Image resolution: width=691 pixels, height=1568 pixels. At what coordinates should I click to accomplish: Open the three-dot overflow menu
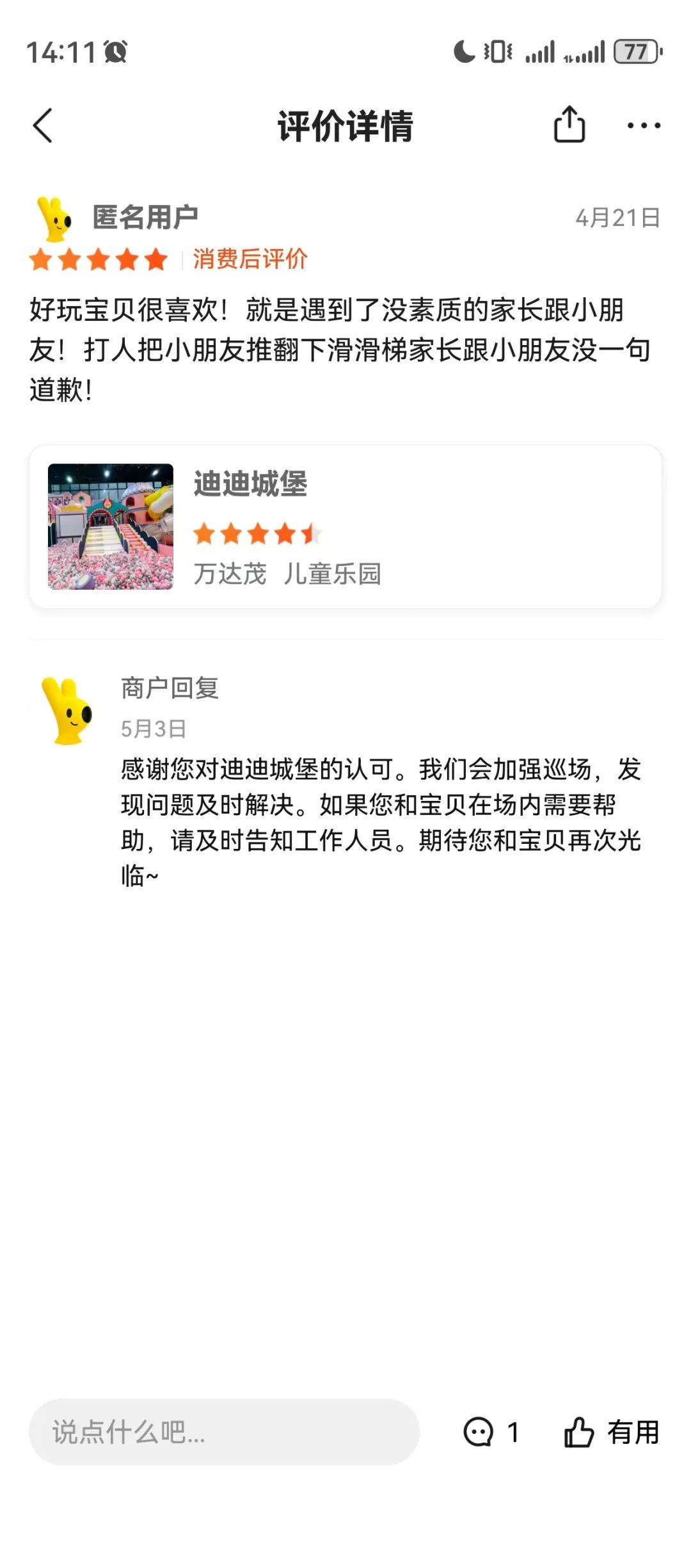(x=644, y=125)
